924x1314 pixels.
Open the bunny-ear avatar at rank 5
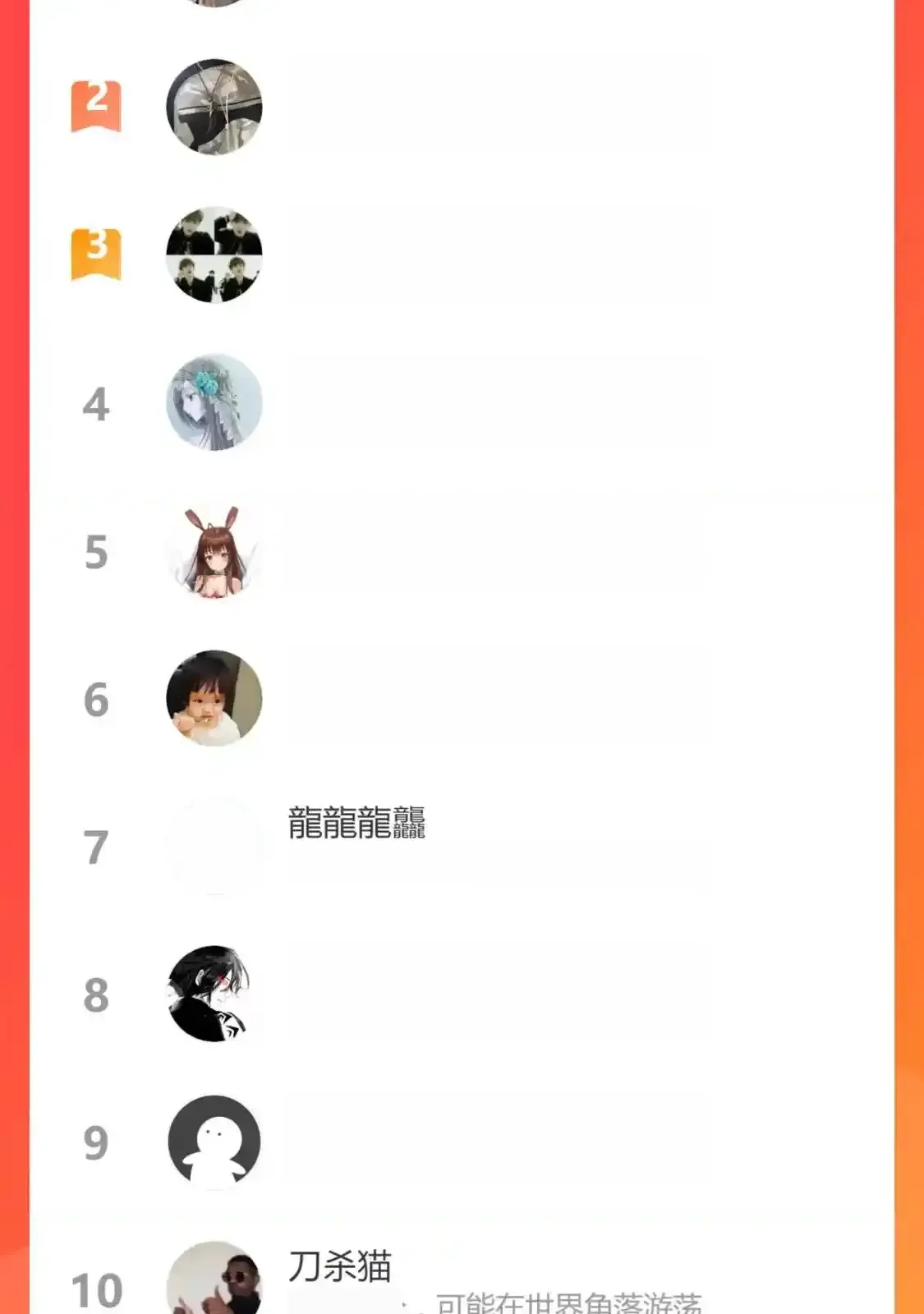214,551
